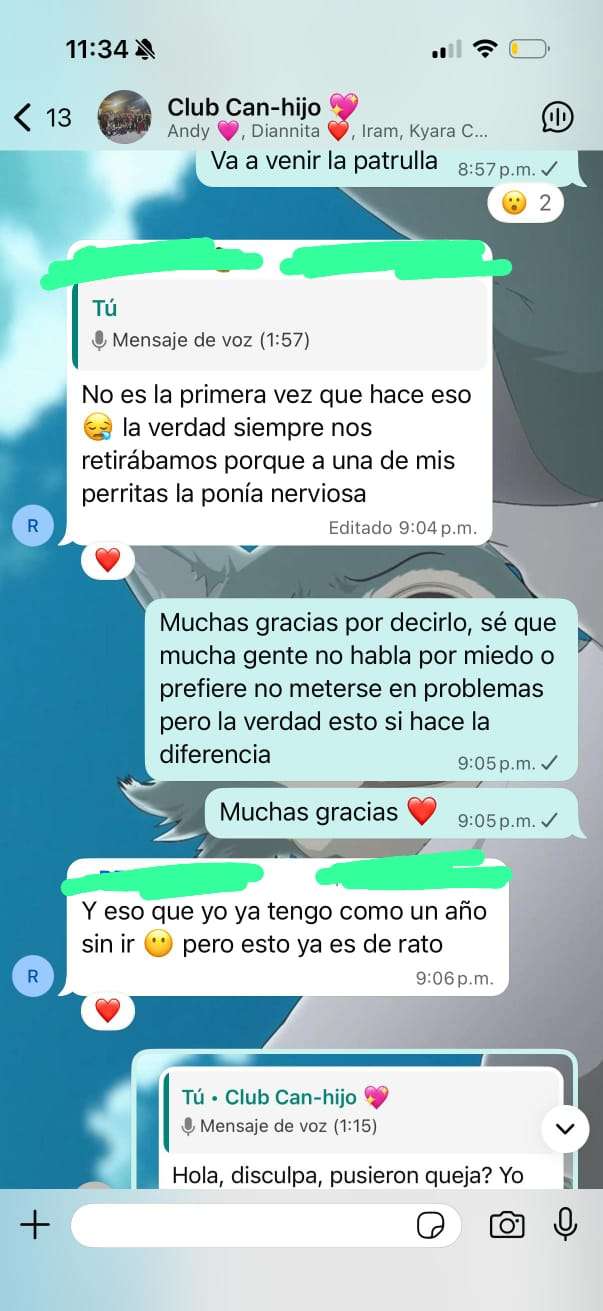Image resolution: width=603 pixels, height=1311 pixels.
Task: Record a voice message with microphone
Action: (x=565, y=1224)
